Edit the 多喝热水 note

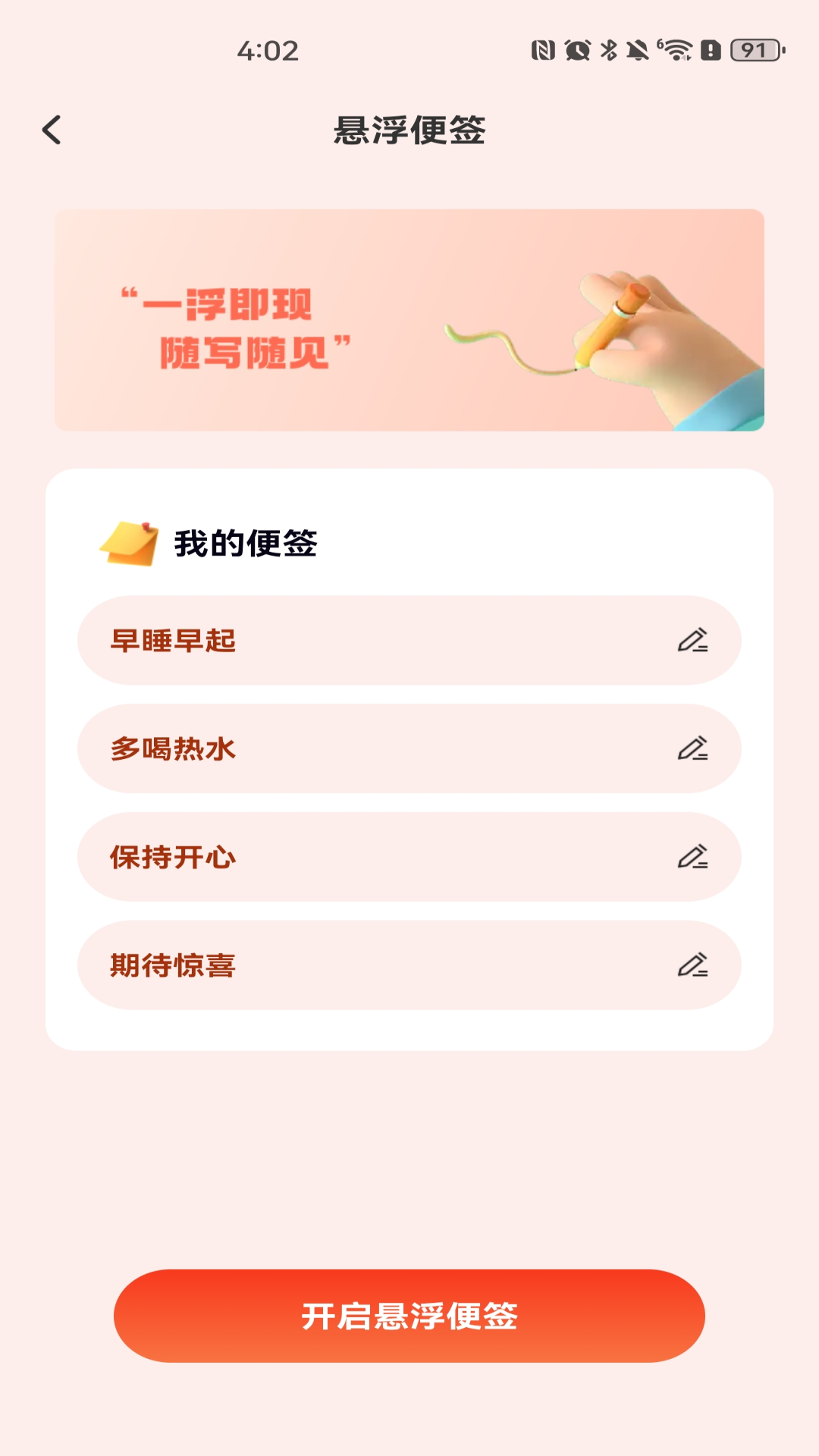pyautogui.click(x=692, y=749)
